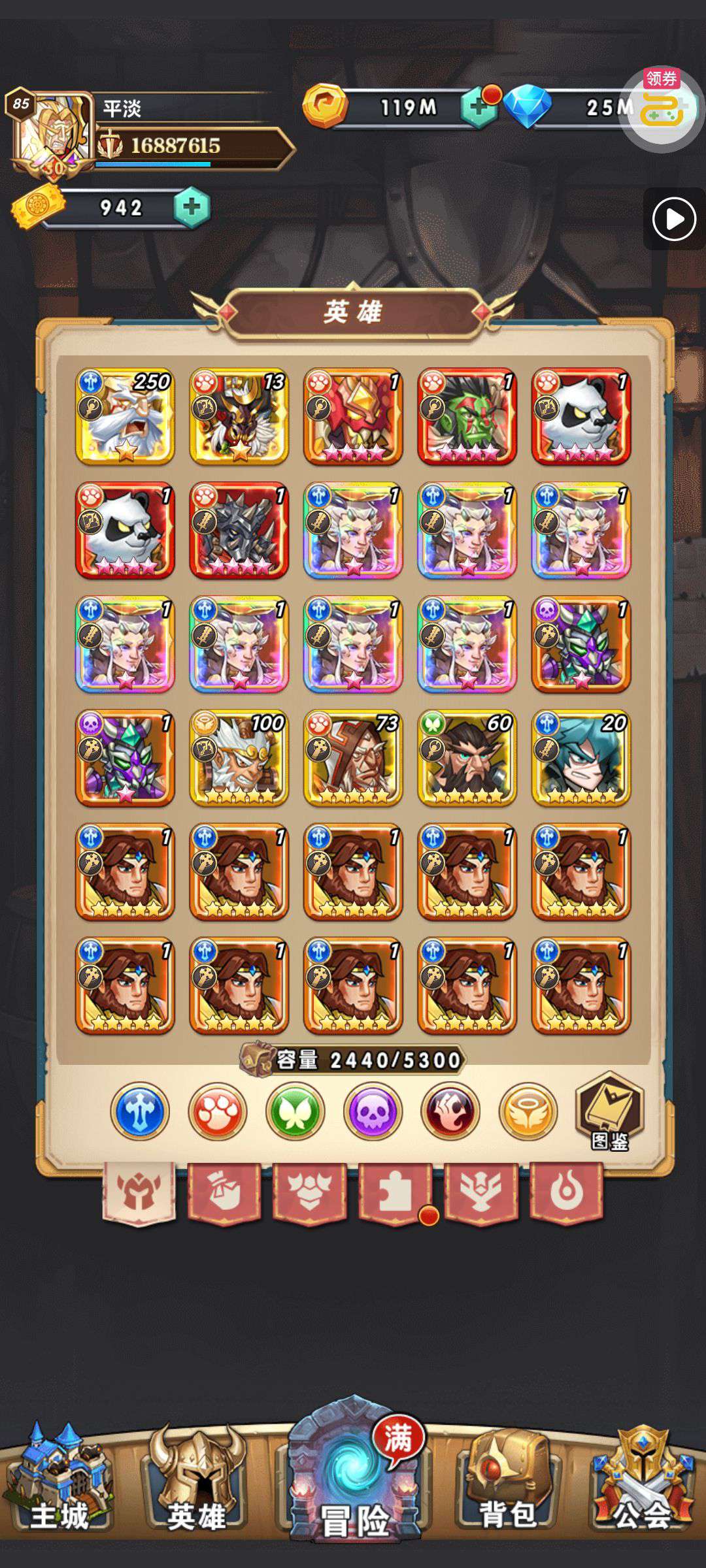
Task: Filter heroes by blue cross faction
Action: tap(140, 1111)
